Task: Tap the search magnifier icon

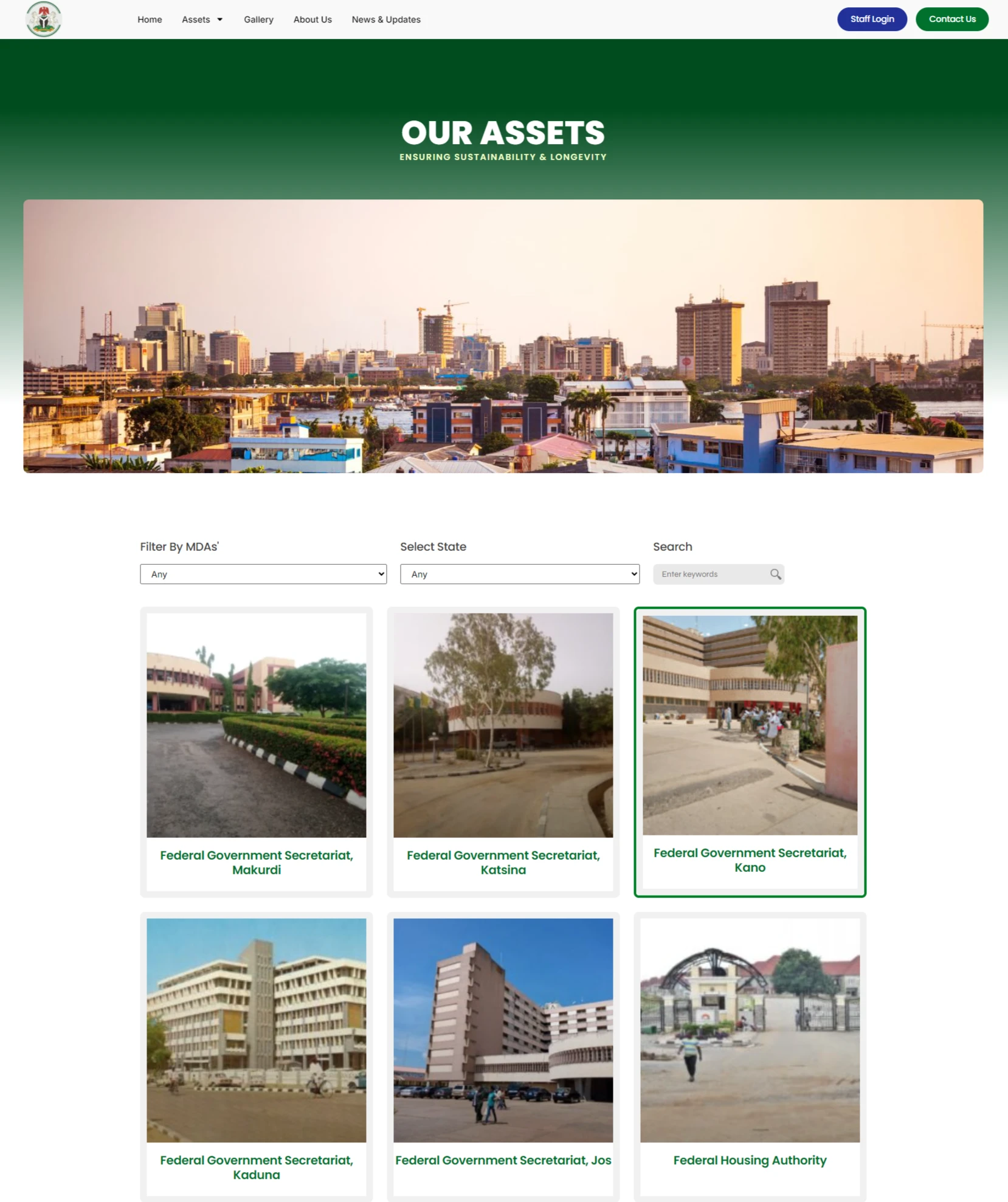Action: coord(775,574)
